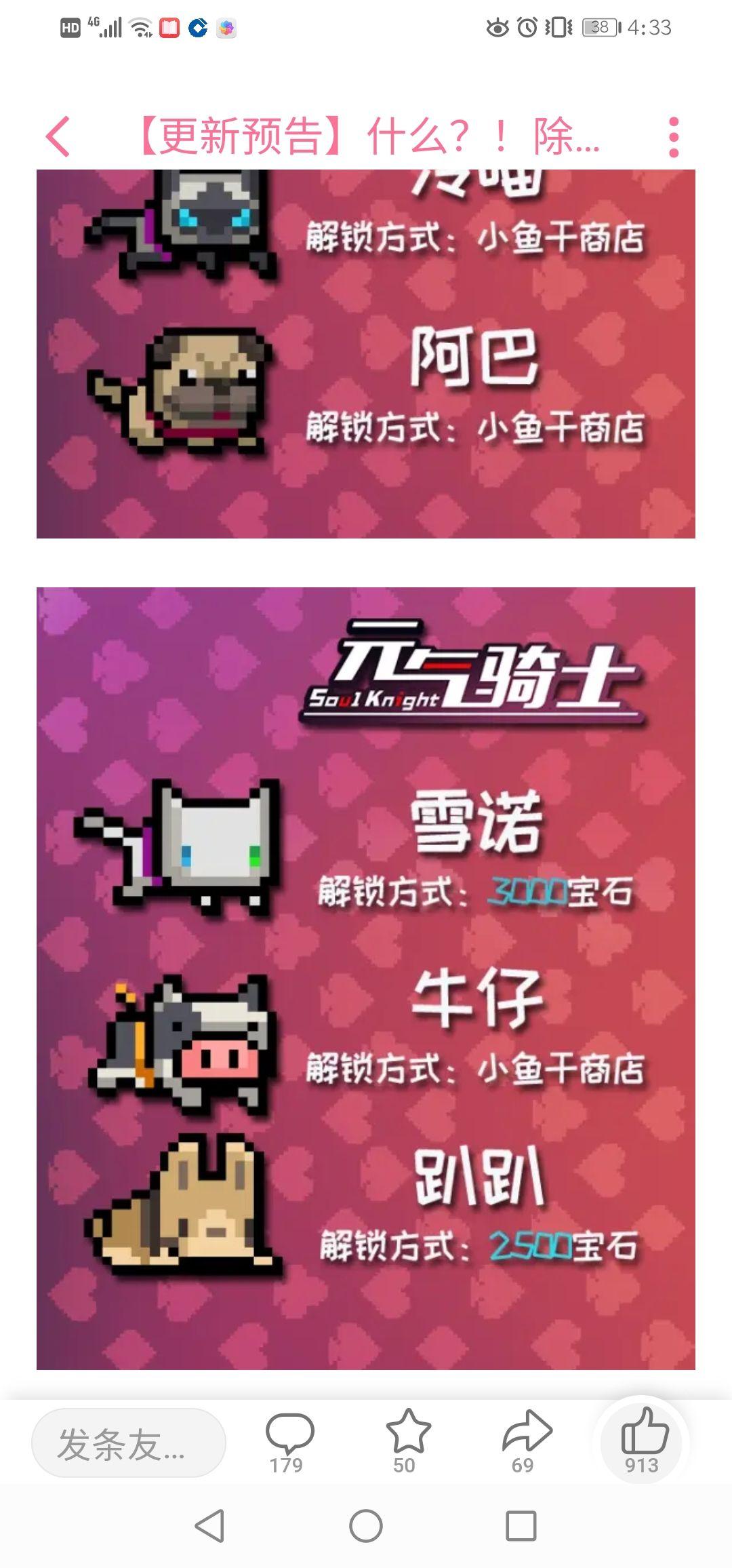
Task: Go to the home screen
Action: click(366, 1527)
